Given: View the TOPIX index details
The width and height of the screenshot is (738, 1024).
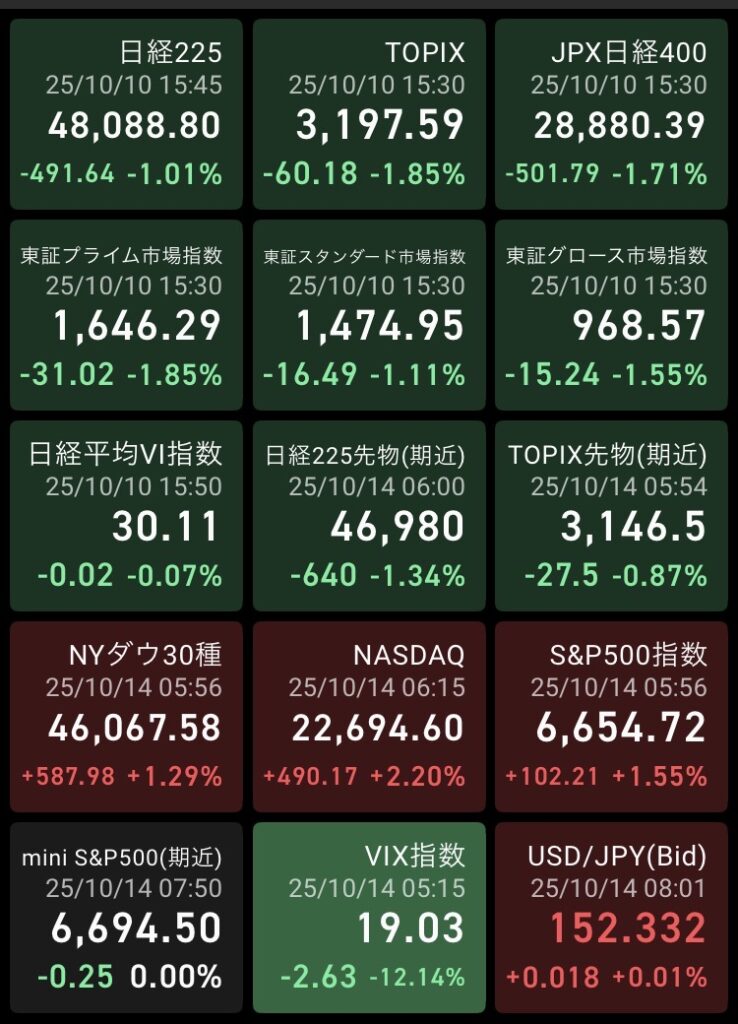Looking at the screenshot, I should pyautogui.click(x=369, y=113).
